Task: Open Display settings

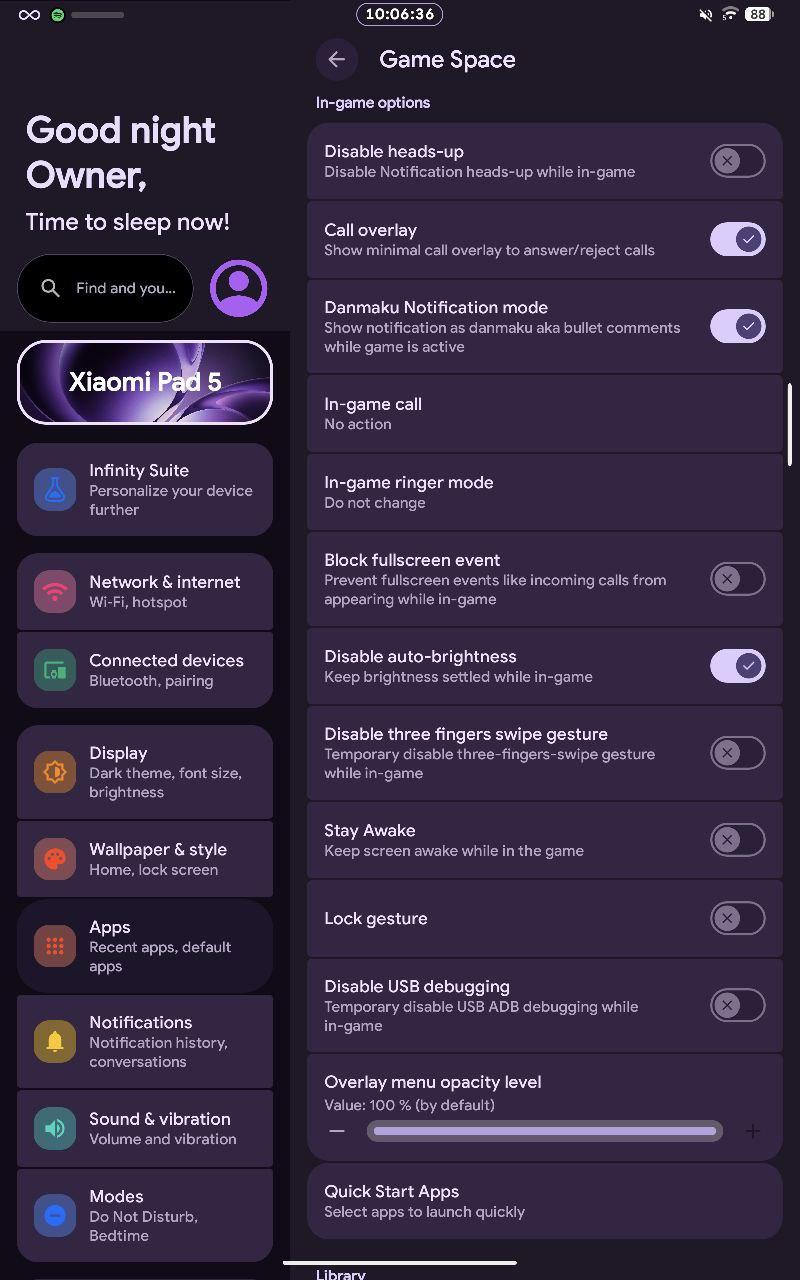Action: click(x=145, y=772)
